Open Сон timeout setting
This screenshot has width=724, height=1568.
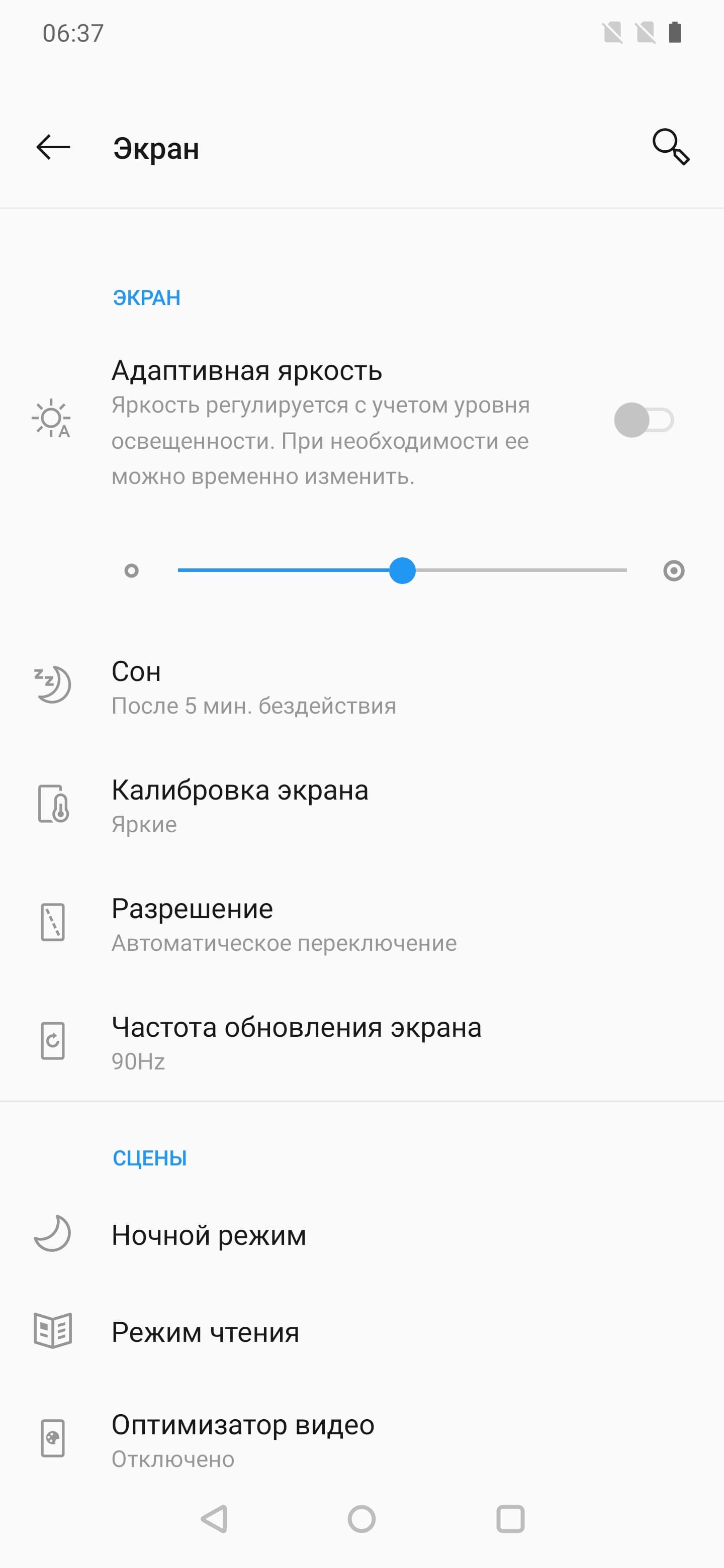pyautogui.click(x=253, y=687)
